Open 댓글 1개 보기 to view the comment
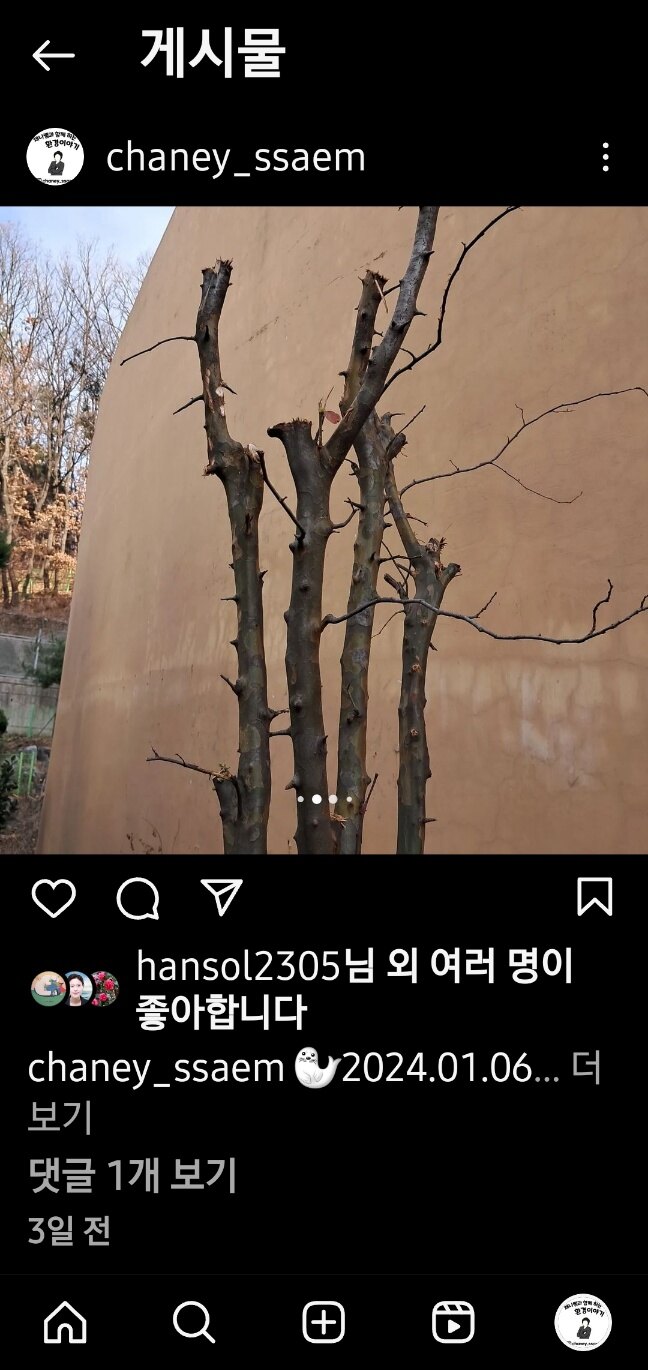648x1370 pixels. click(132, 1175)
